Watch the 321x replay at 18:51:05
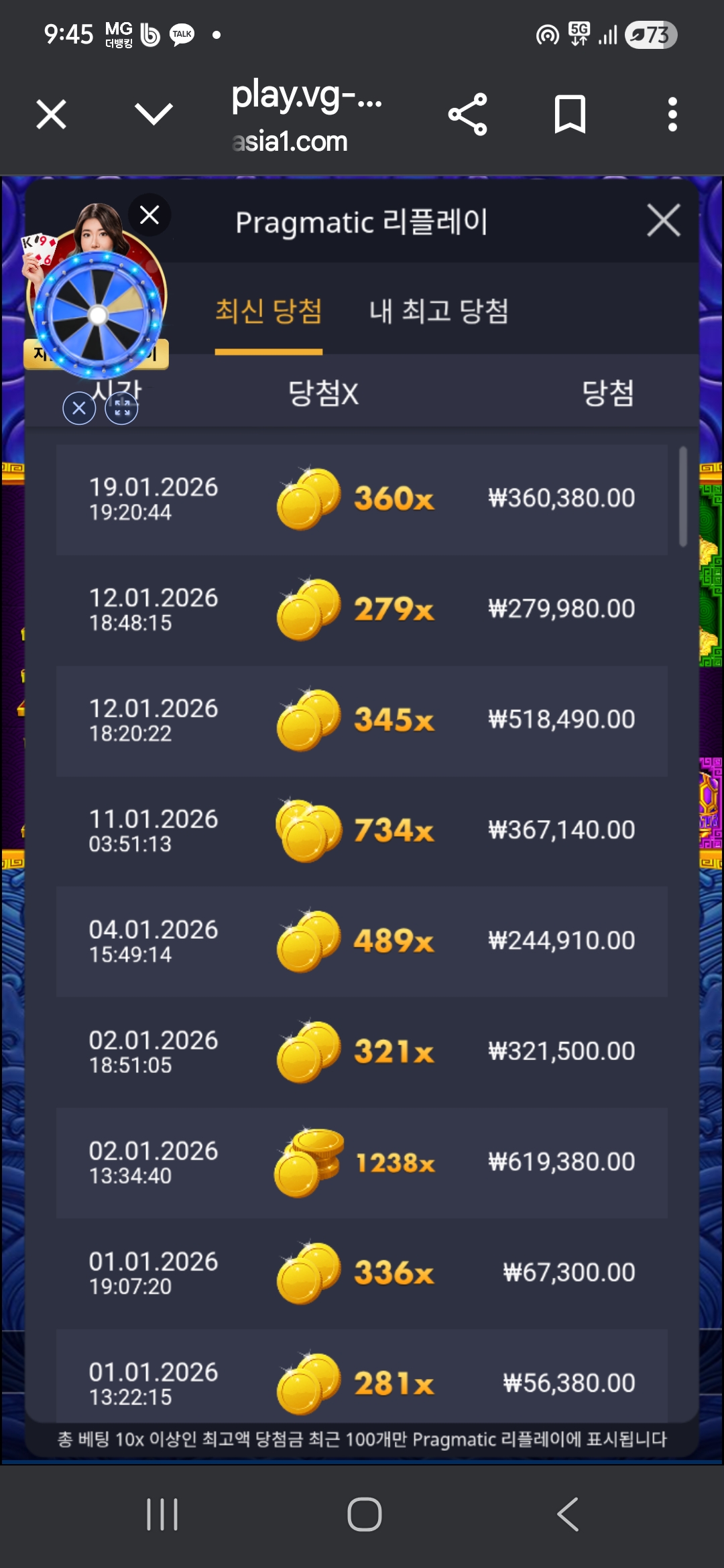Image resolution: width=724 pixels, height=1568 pixels. pyautogui.click(x=361, y=1052)
